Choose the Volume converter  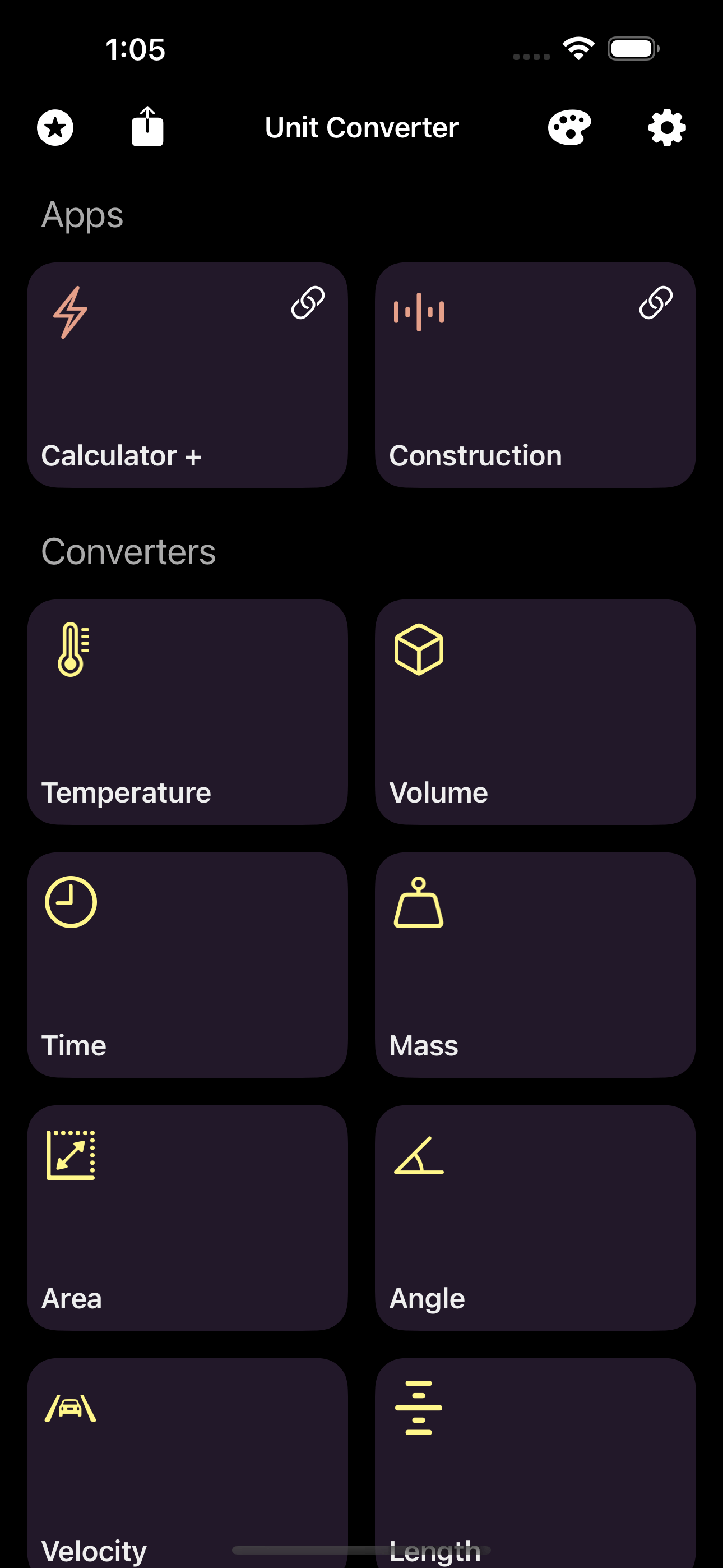click(x=535, y=712)
